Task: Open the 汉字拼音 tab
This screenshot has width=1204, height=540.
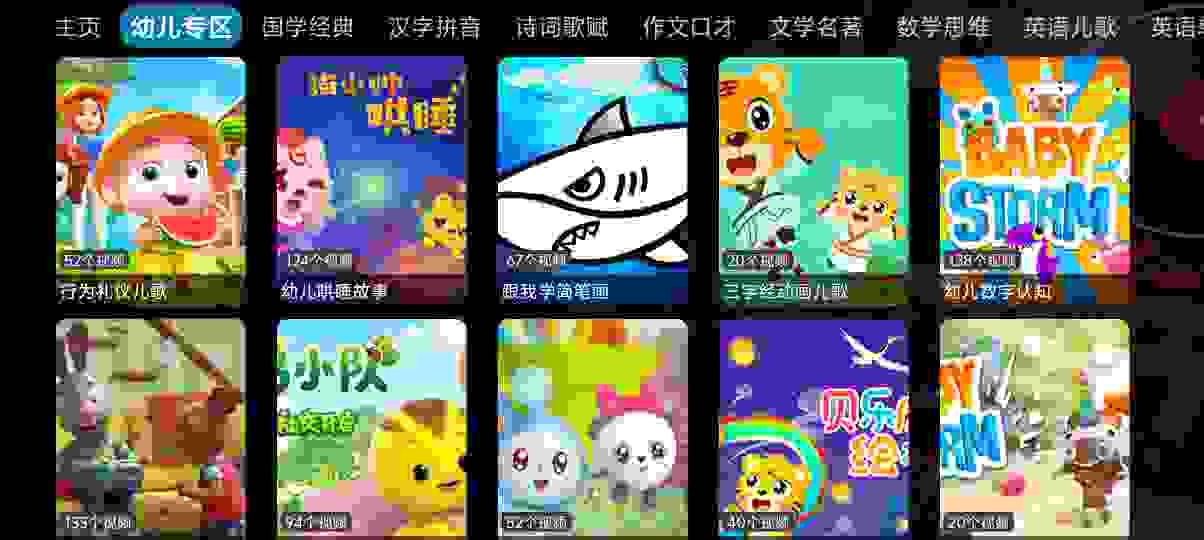Action: pos(434,27)
